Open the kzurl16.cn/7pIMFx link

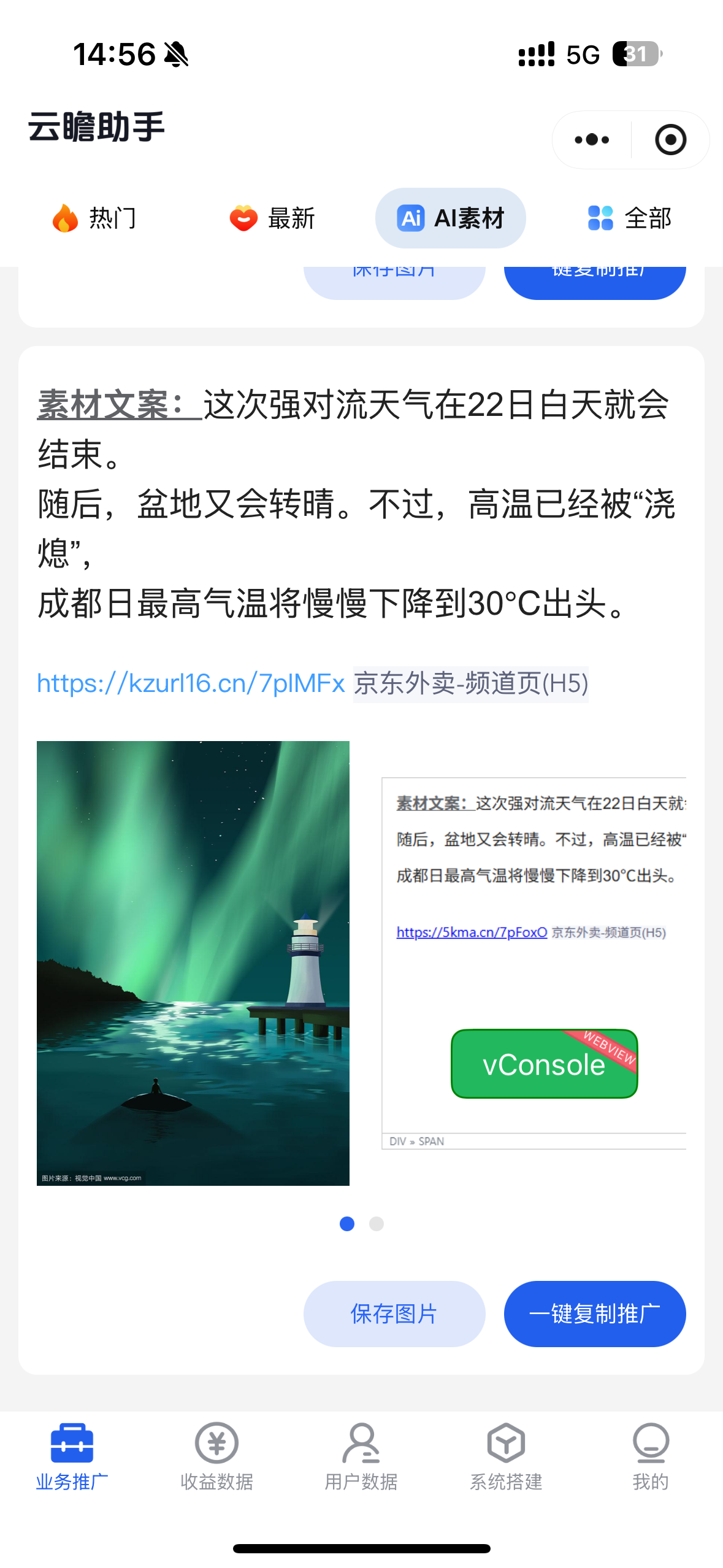tap(191, 683)
